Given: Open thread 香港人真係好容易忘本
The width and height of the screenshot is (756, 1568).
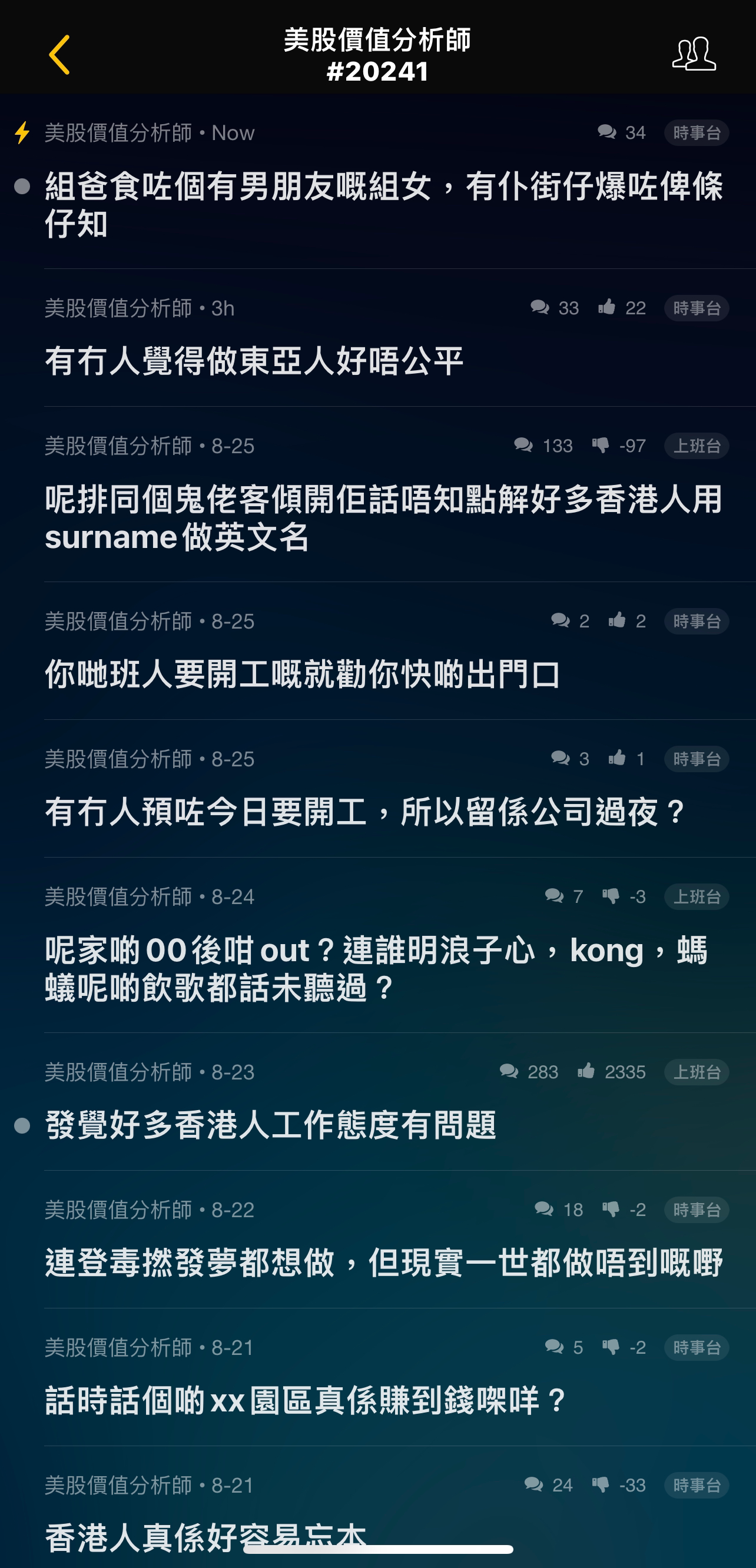Looking at the screenshot, I should (x=205, y=1537).
